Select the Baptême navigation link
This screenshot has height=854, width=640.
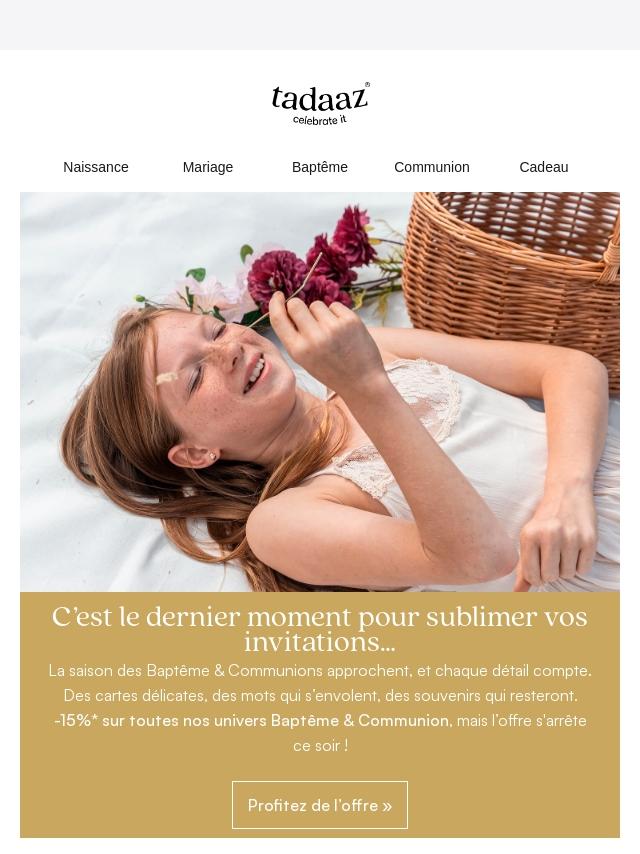(x=320, y=167)
